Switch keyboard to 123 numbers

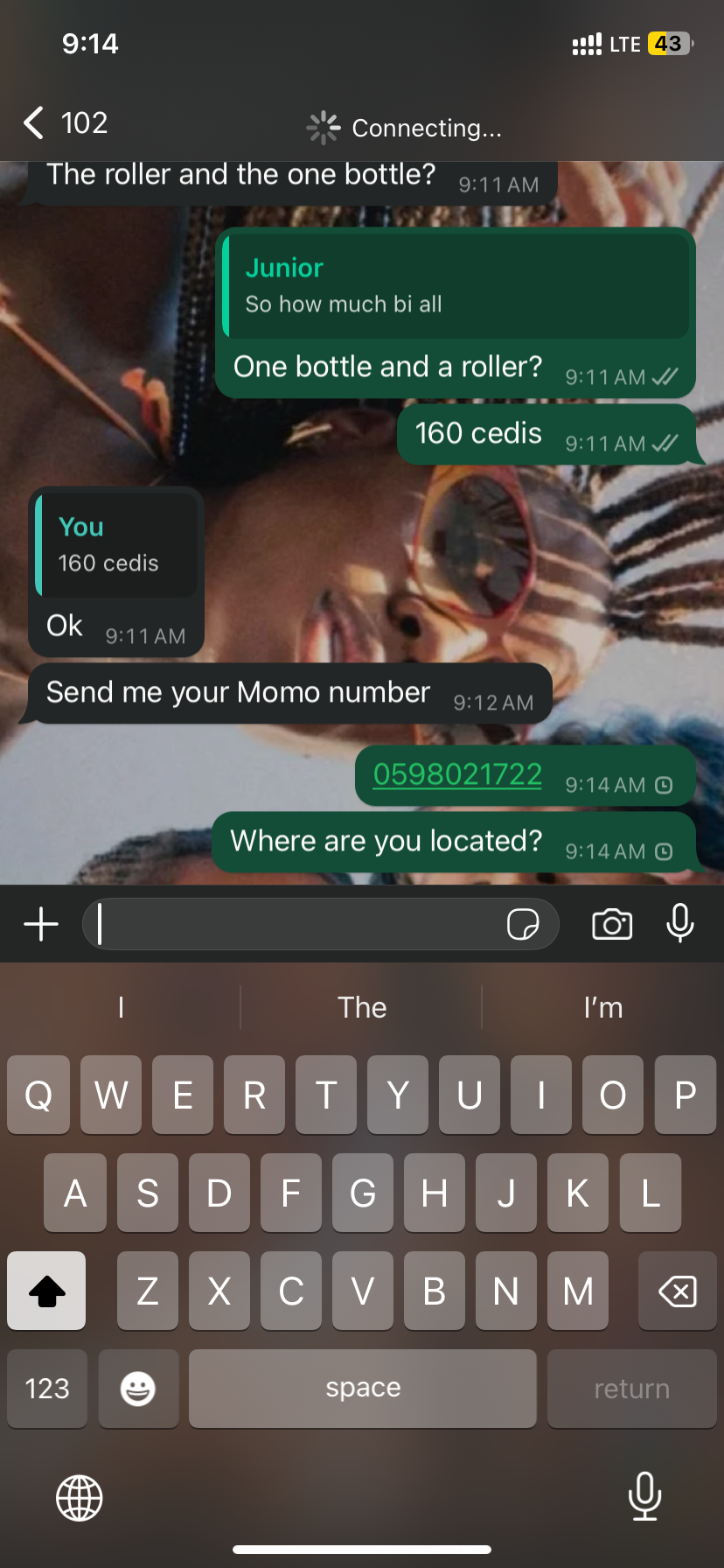[47, 1388]
